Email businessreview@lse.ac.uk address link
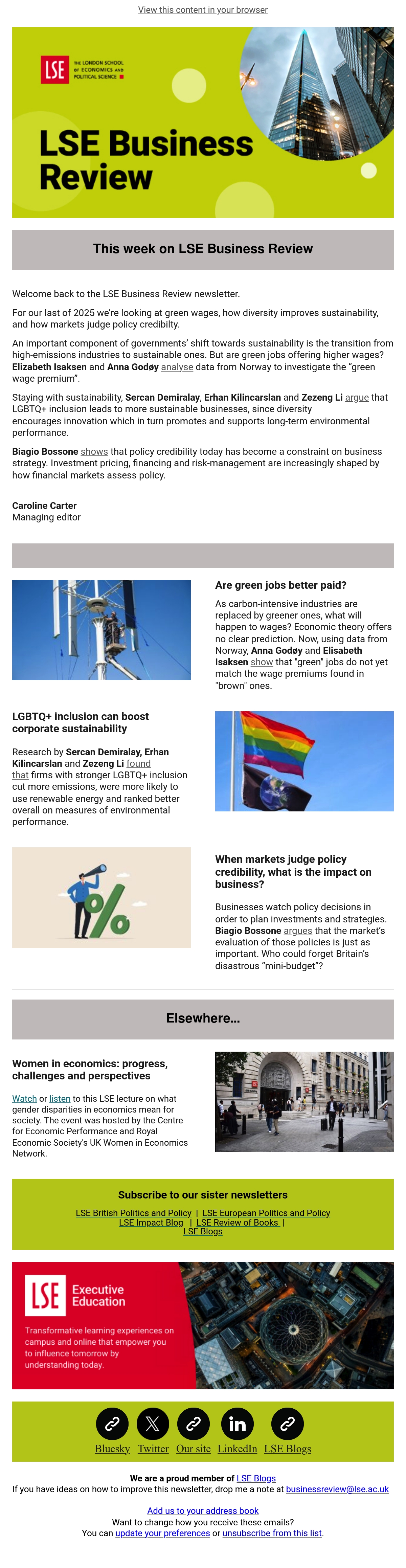 pos(337,1489)
